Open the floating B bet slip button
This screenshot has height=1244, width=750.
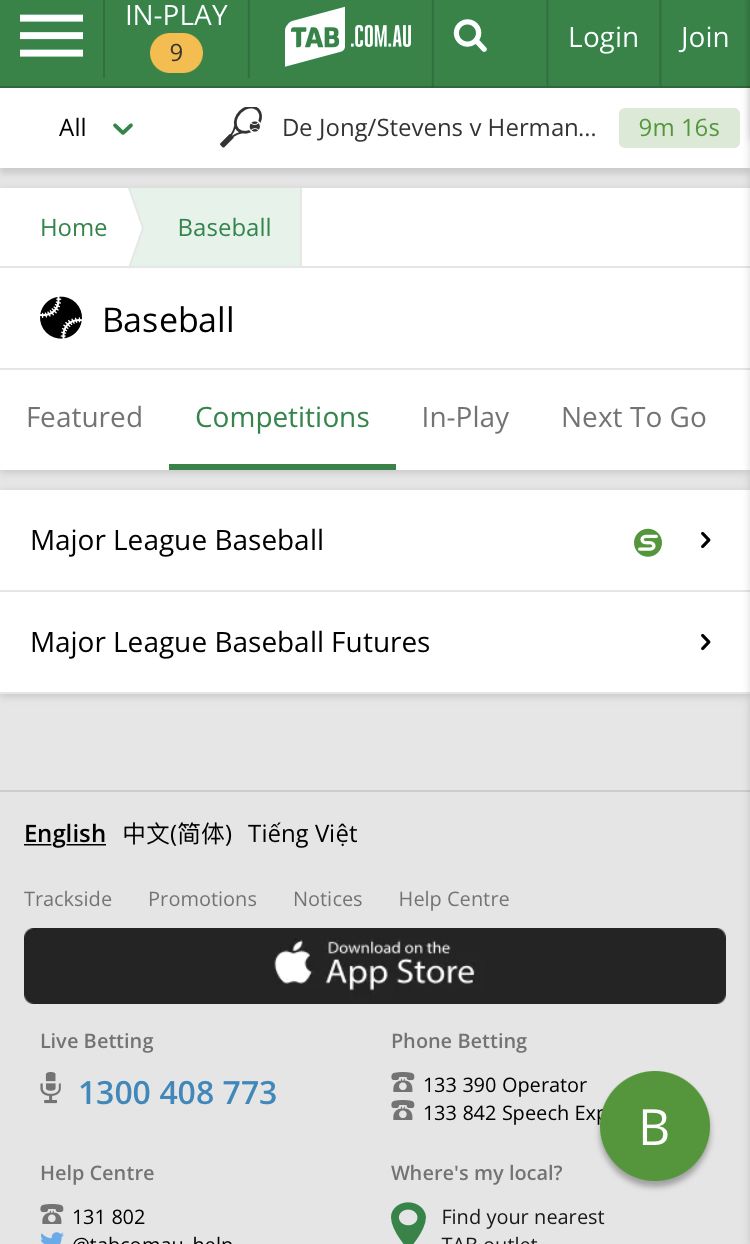click(654, 1126)
